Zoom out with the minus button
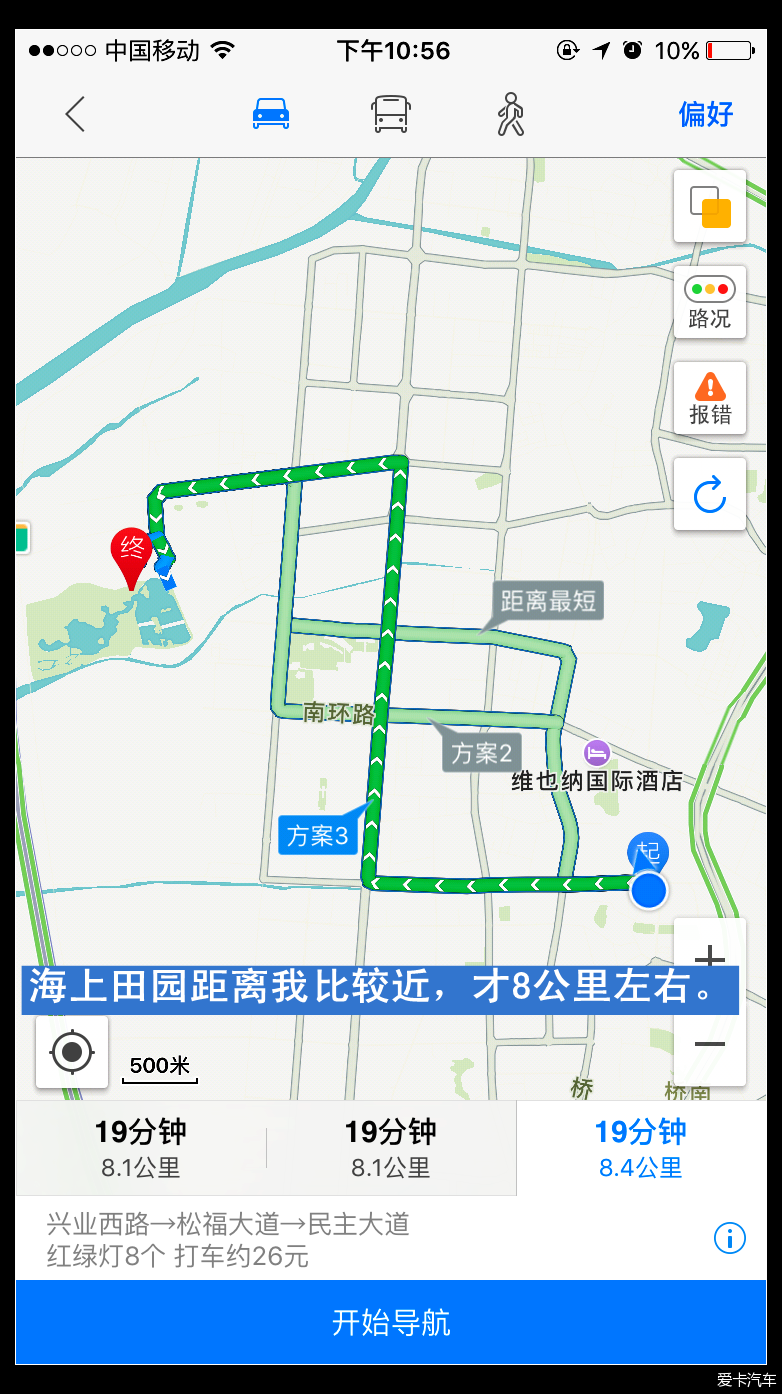Viewport: 782px width, 1394px height. tap(710, 1045)
